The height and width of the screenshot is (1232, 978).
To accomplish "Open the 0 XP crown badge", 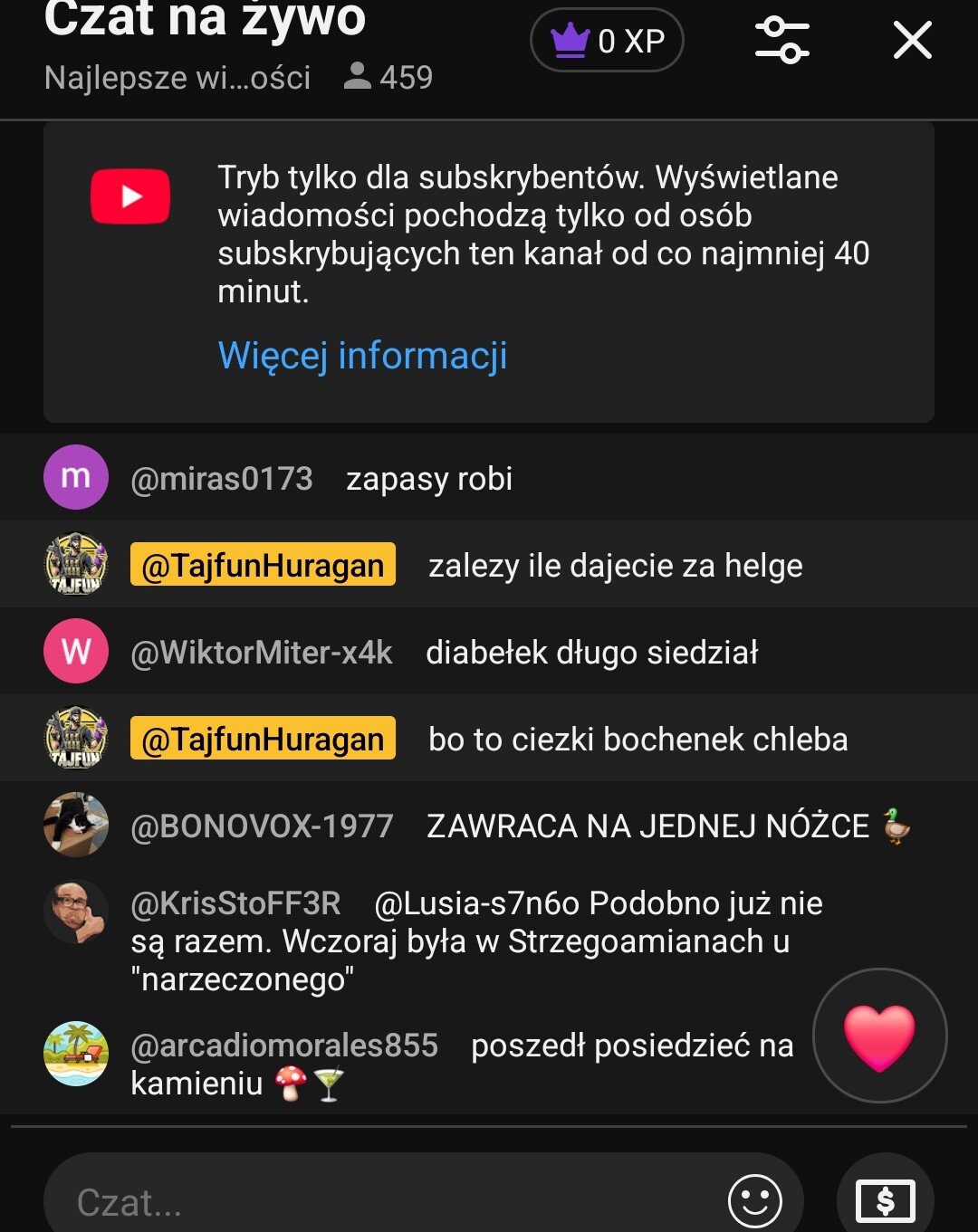I will [607, 41].
